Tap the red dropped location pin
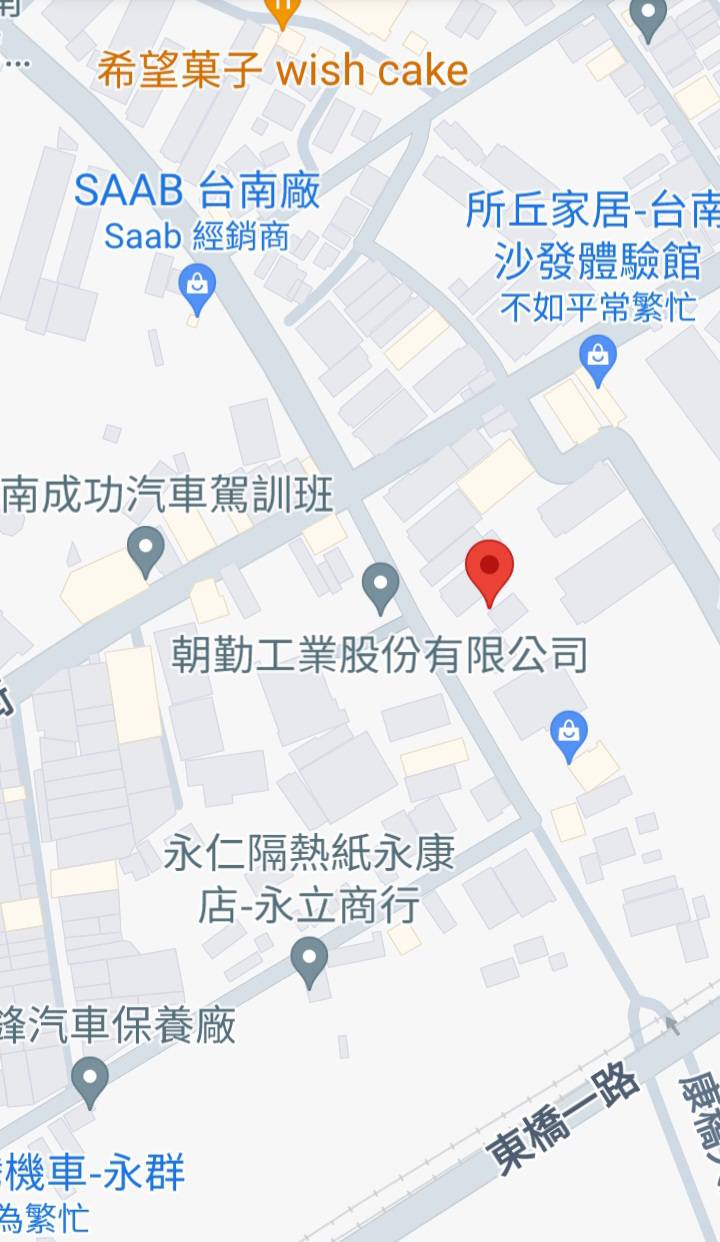 (x=489, y=568)
